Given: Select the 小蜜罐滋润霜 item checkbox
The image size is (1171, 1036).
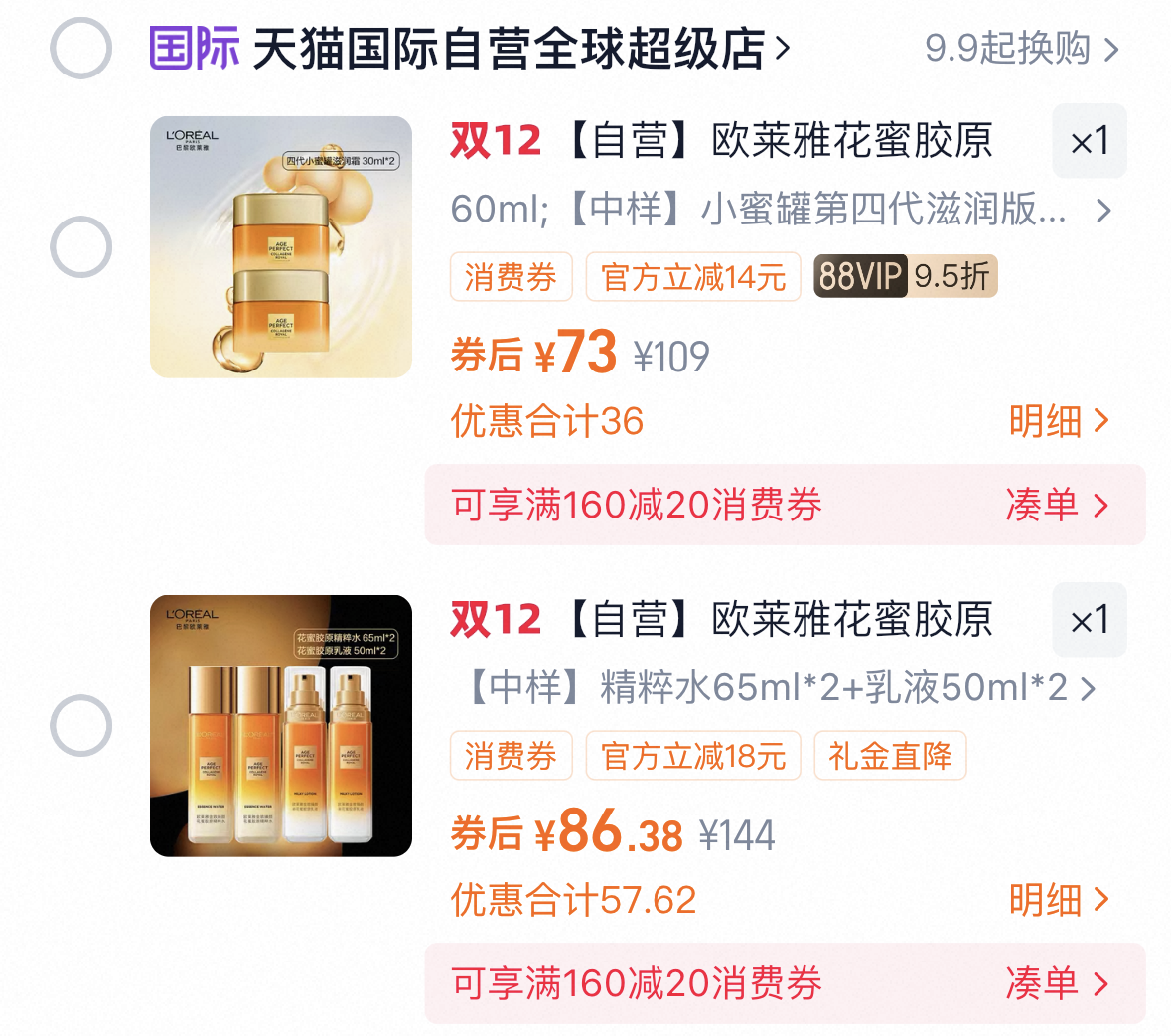Looking at the screenshot, I should tap(80, 246).
